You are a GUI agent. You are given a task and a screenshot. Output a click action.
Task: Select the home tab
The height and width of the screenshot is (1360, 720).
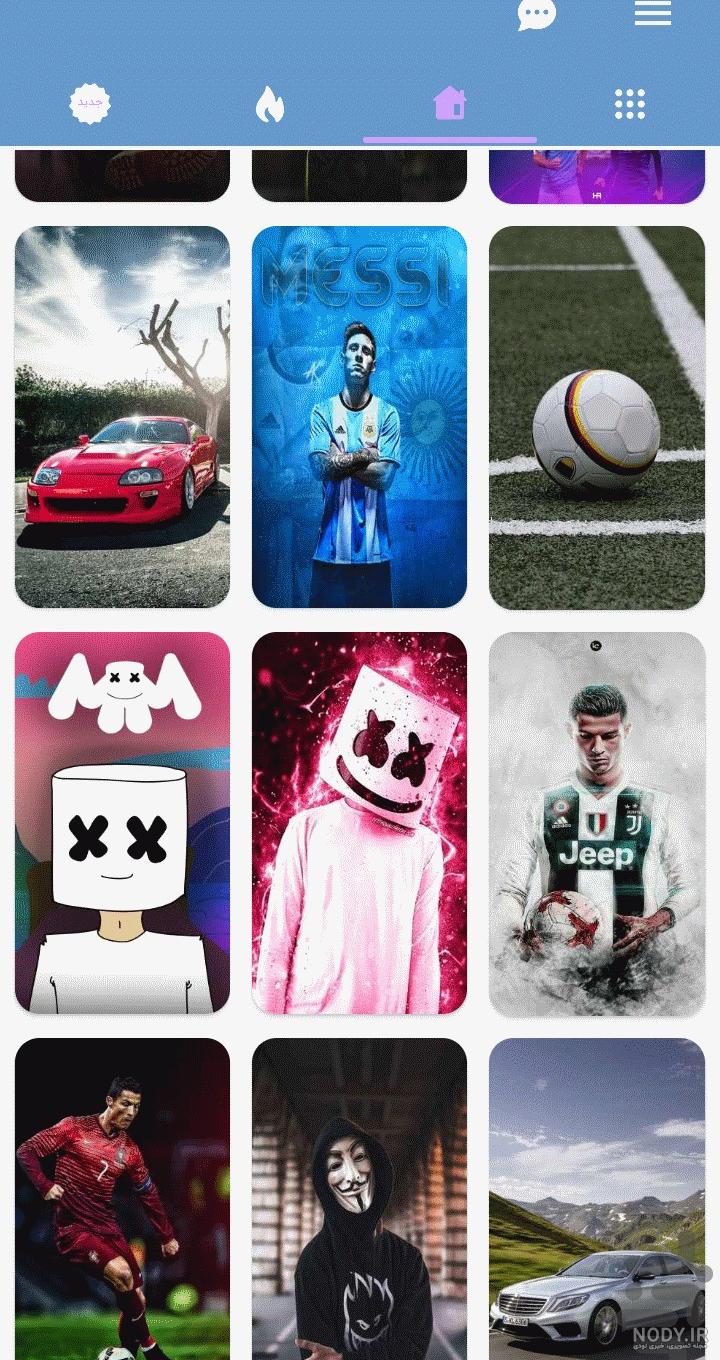tap(450, 103)
